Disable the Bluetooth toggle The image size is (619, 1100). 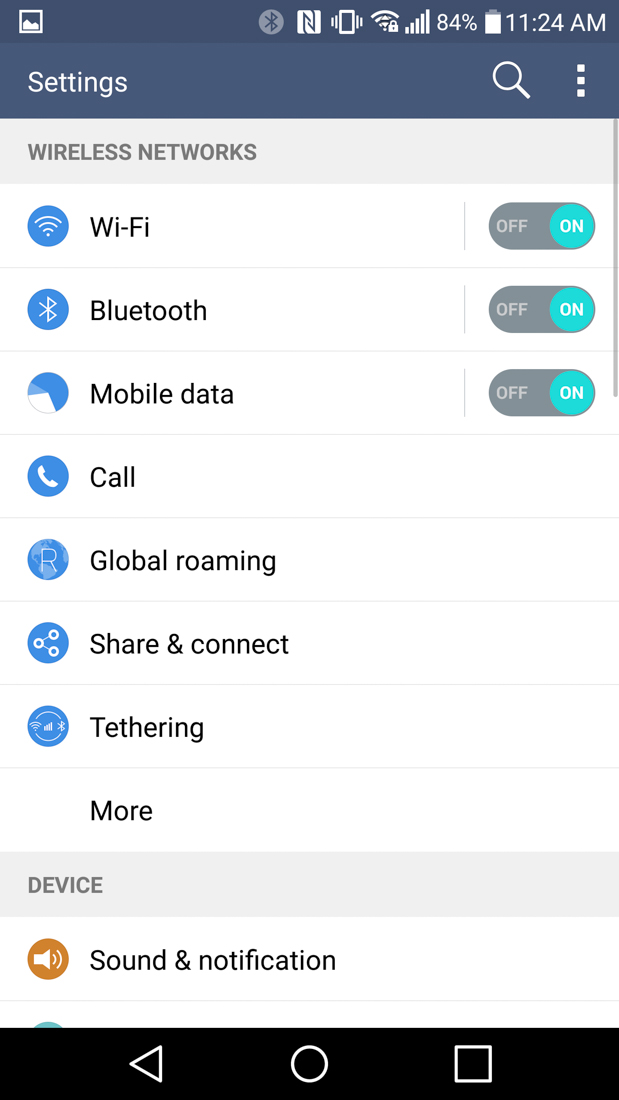tap(541, 310)
